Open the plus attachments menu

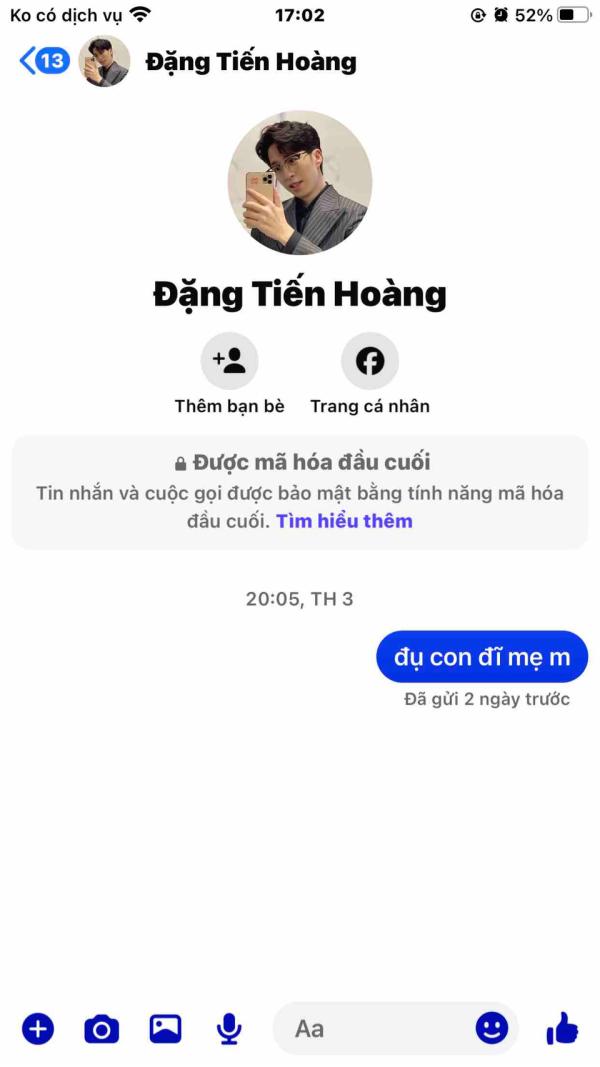pyautogui.click(x=38, y=1028)
